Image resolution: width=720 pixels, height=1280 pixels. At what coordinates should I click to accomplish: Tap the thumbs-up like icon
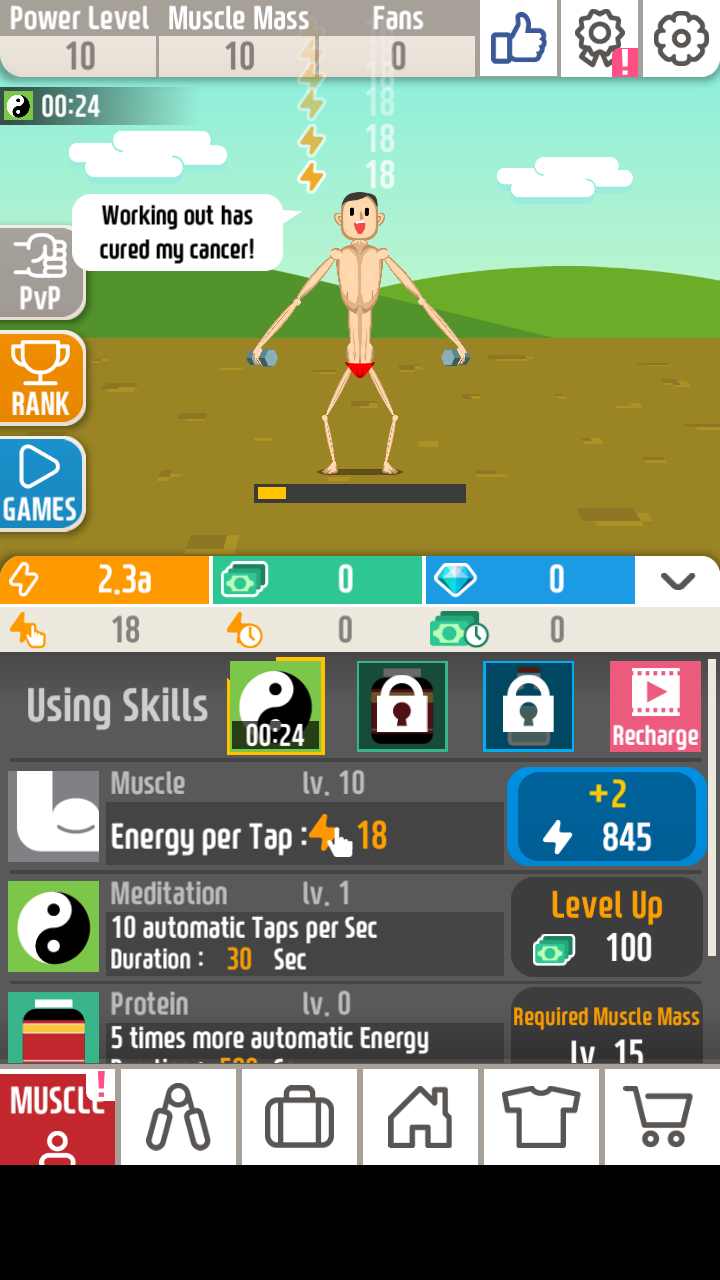click(518, 38)
